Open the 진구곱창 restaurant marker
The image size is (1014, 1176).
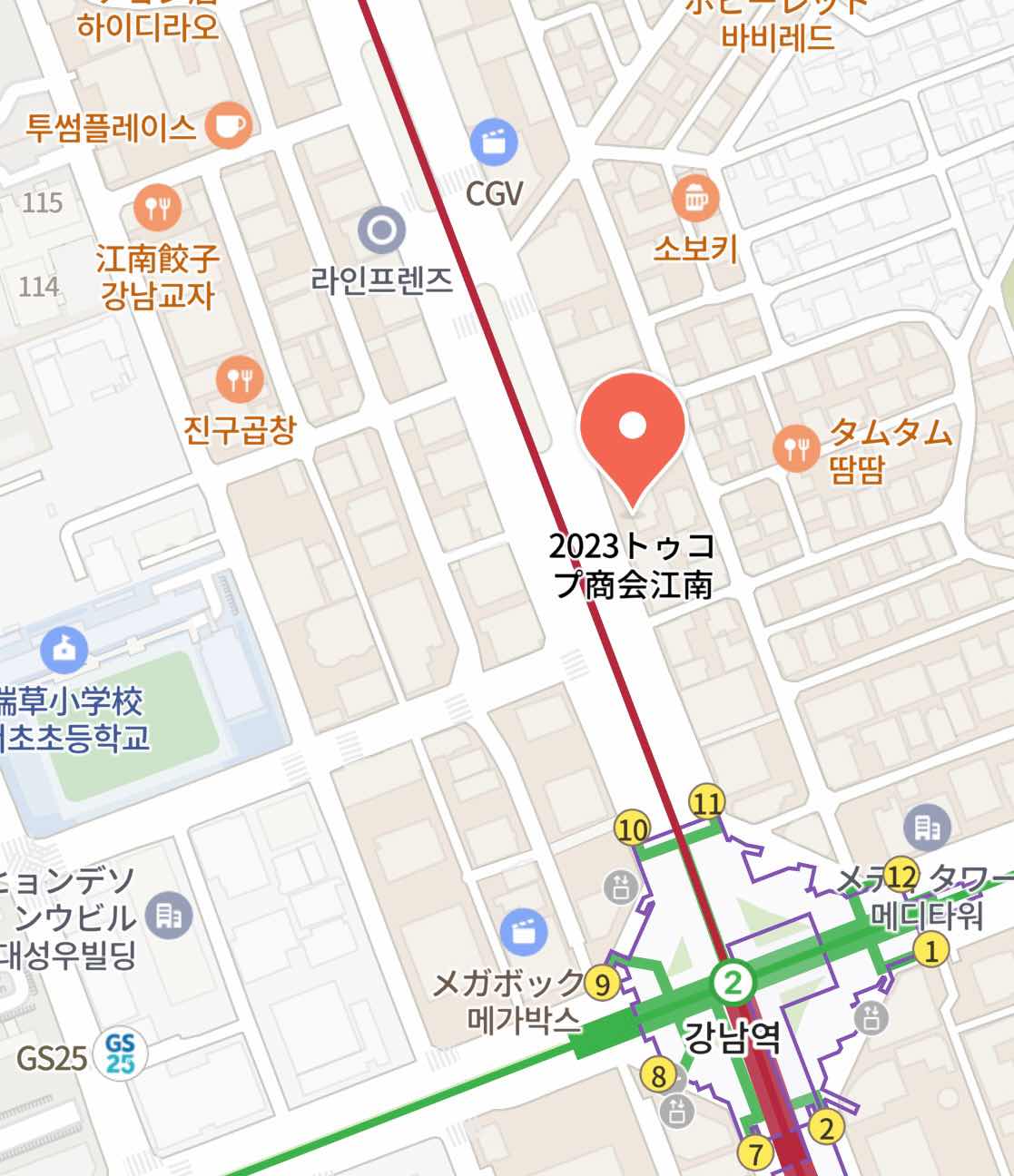point(240,379)
